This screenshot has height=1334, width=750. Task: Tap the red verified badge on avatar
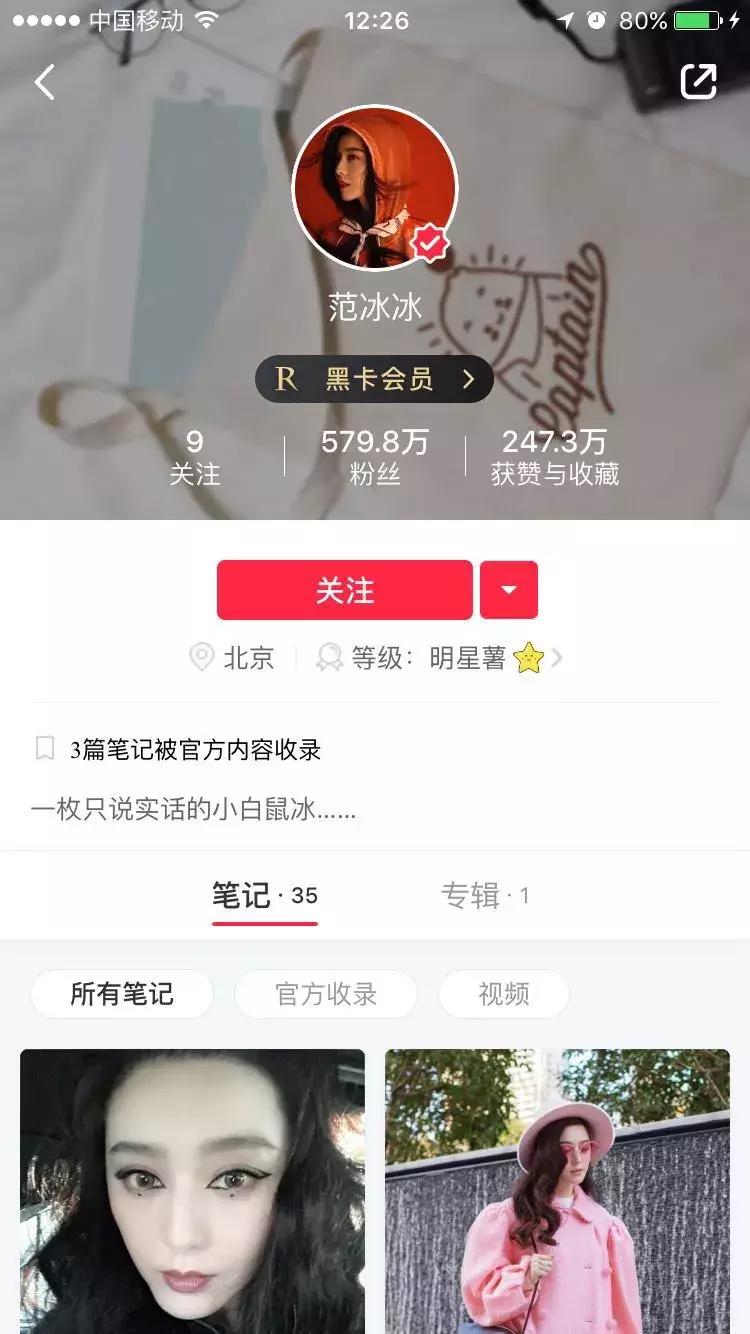429,245
